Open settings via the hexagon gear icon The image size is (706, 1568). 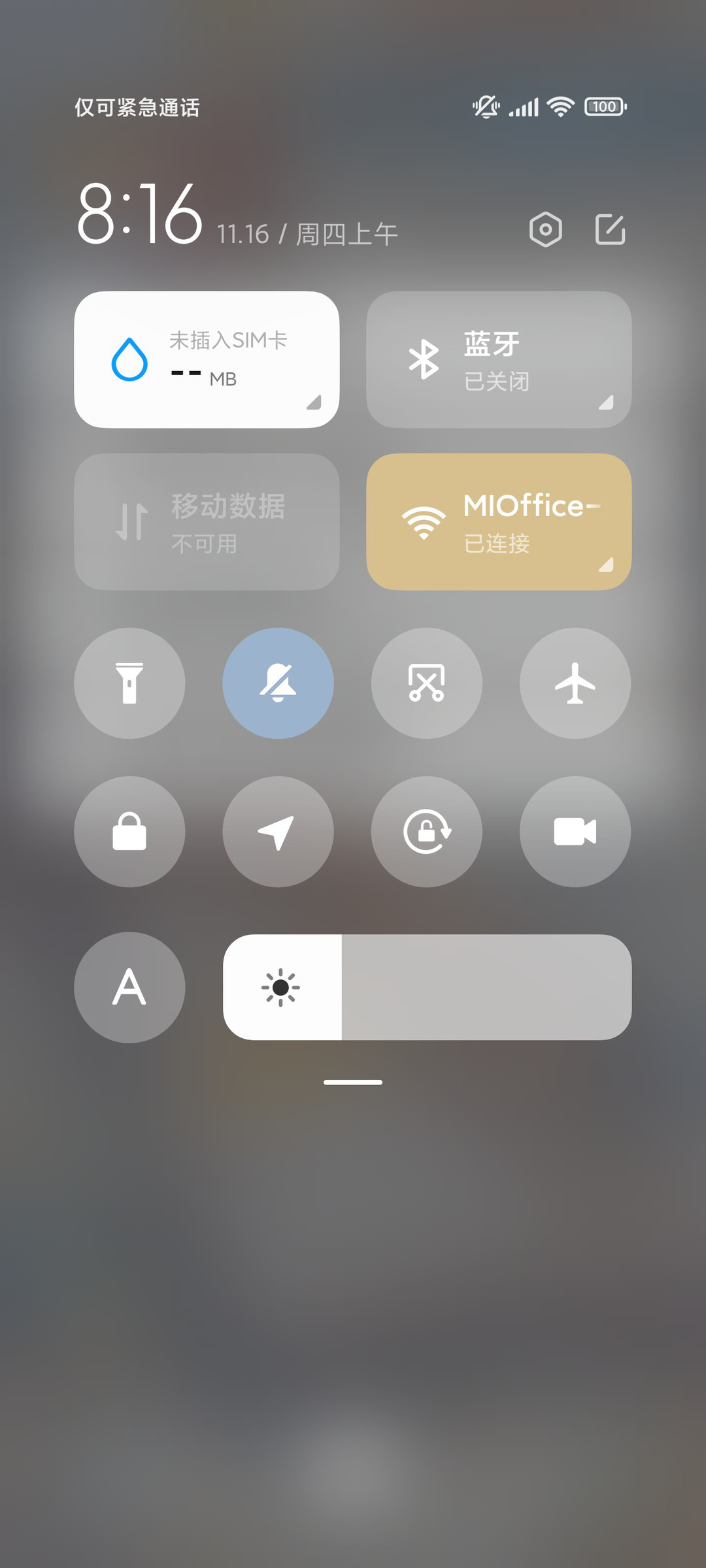coord(546,229)
